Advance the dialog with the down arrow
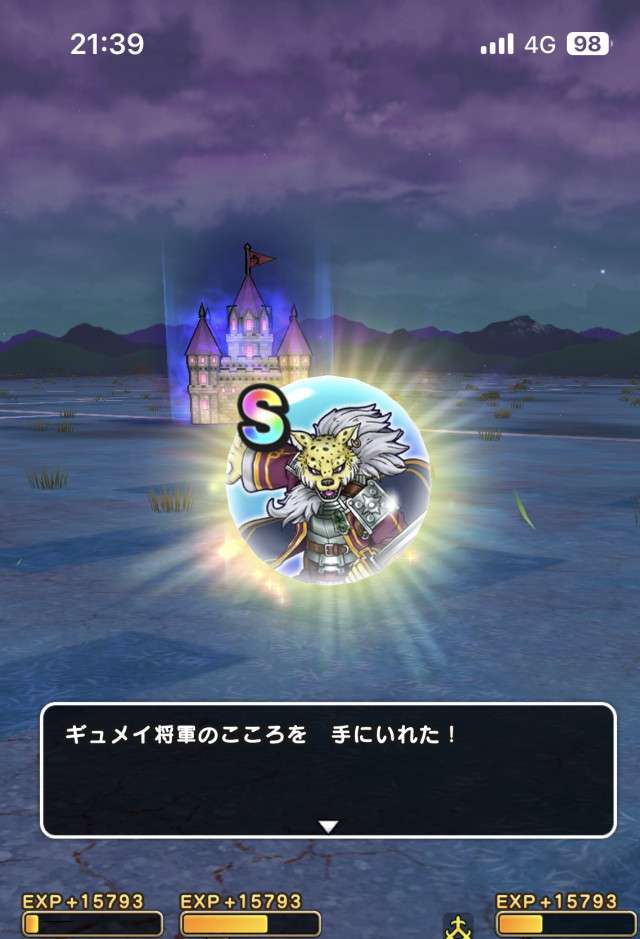This screenshot has width=640, height=939. (328, 826)
